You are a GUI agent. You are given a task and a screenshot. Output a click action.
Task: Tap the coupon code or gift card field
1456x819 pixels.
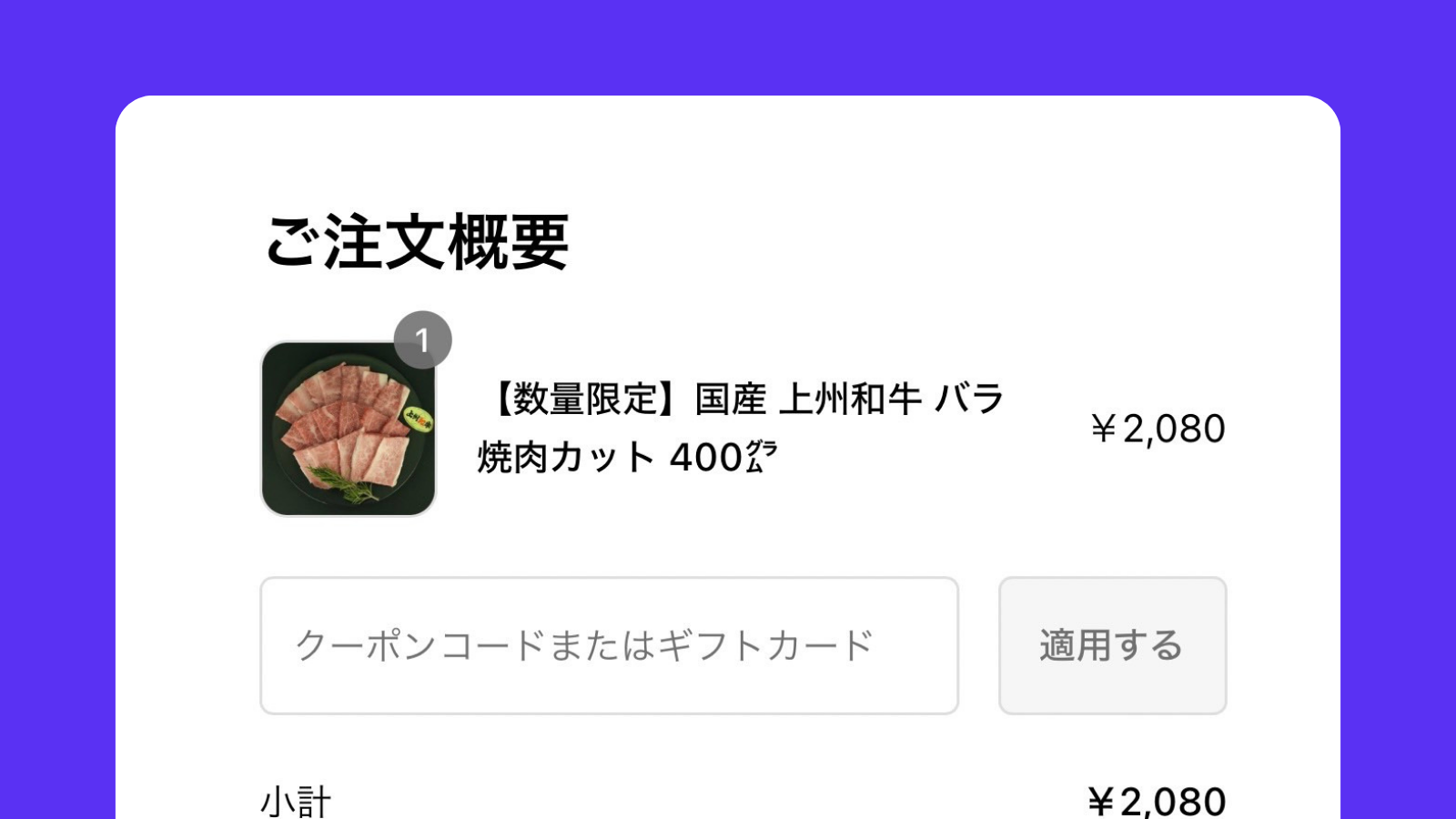click(x=609, y=645)
